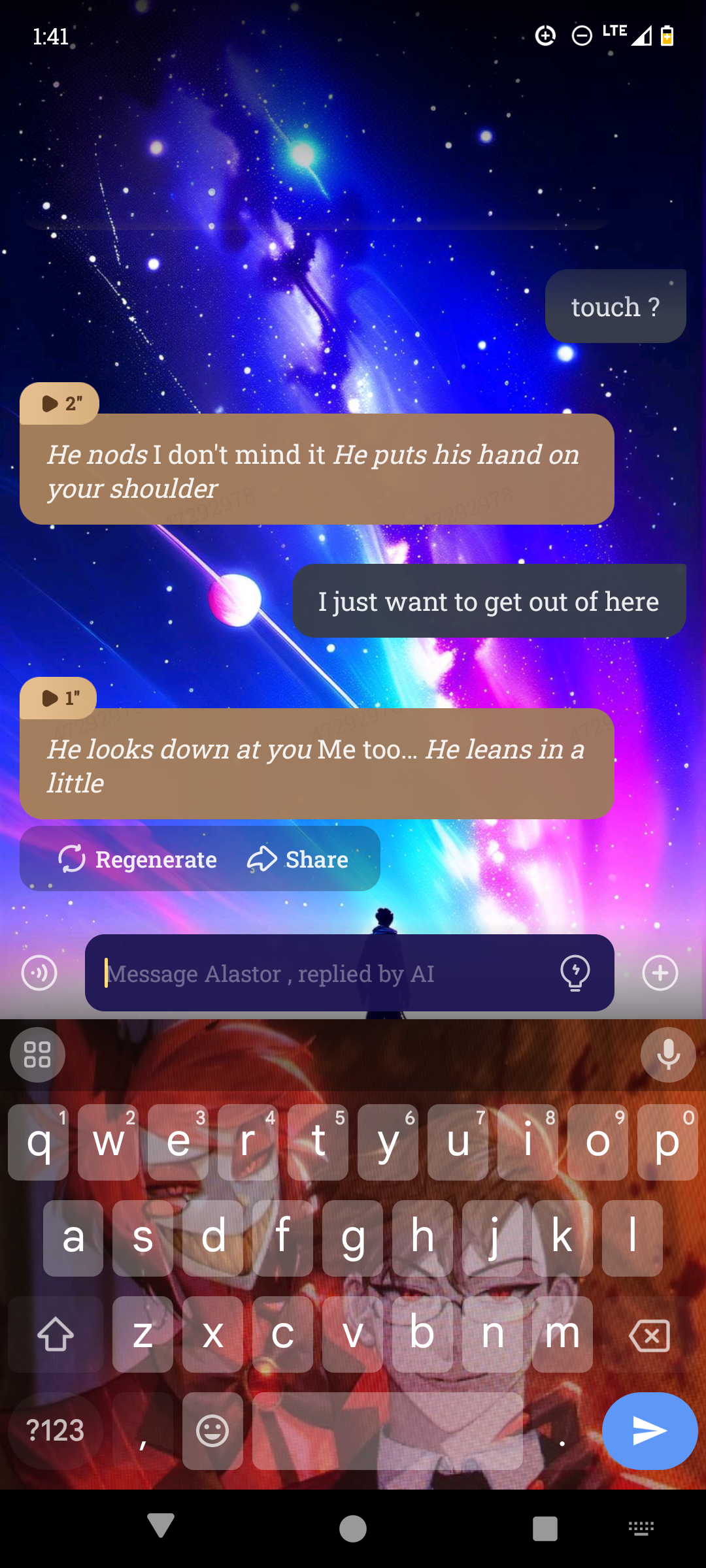This screenshot has height=1568, width=706.
Task: Play the 1" voice clip of the latest reply
Action: click(x=58, y=698)
